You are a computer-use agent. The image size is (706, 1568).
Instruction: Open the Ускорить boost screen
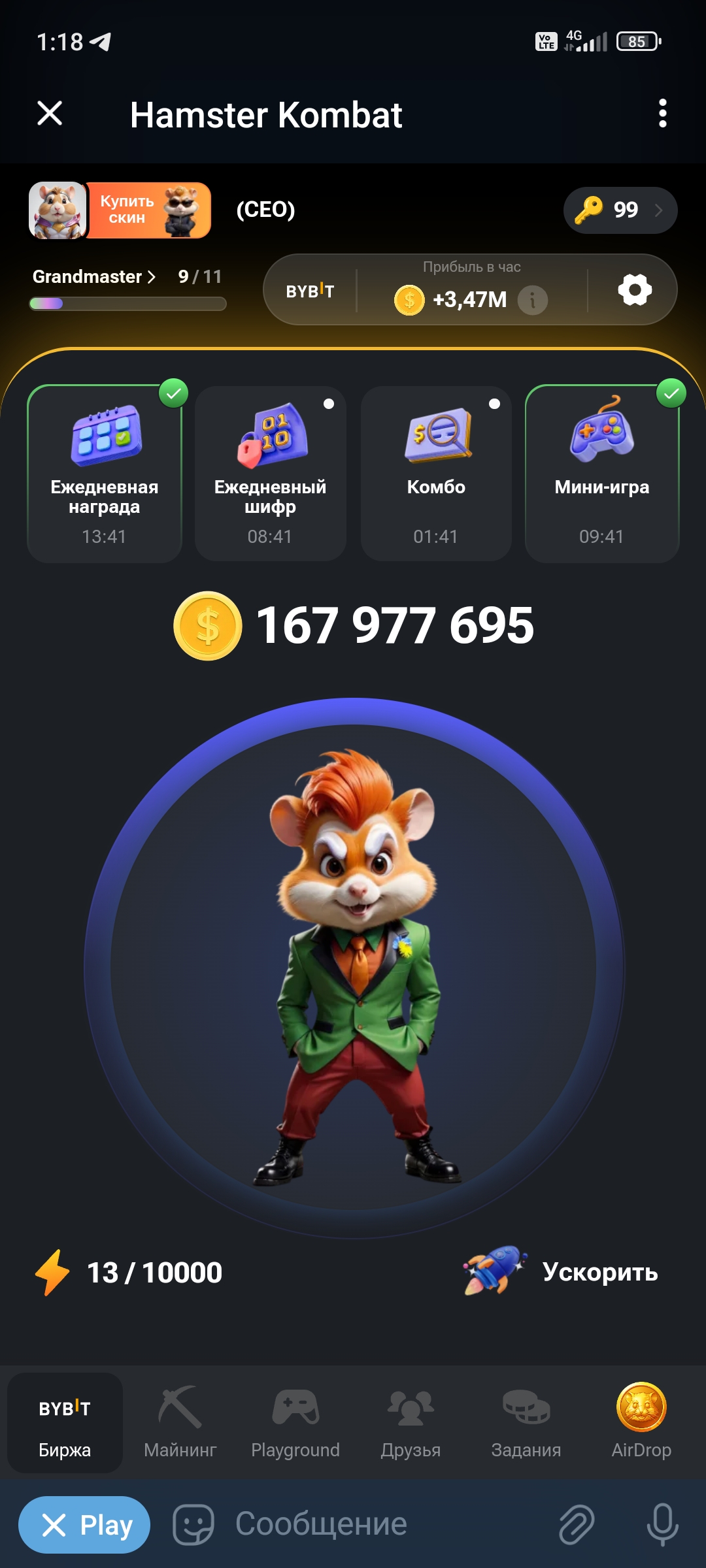(x=562, y=1271)
